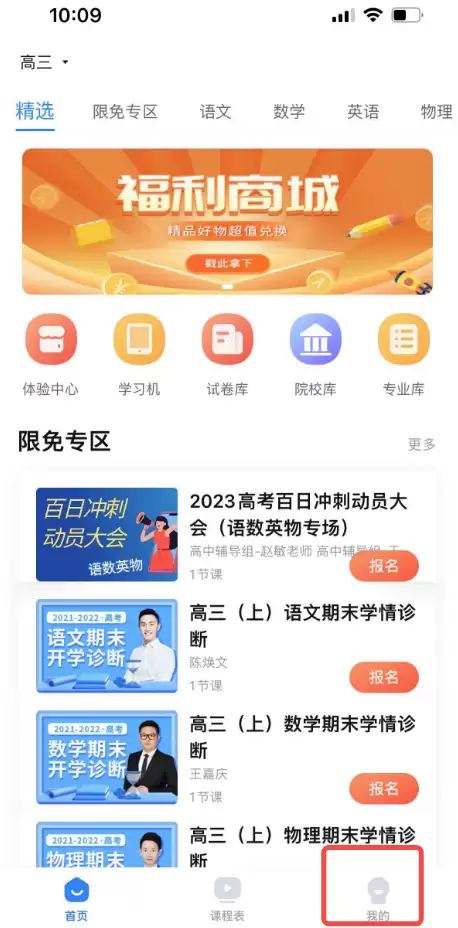
Task: Select the 英语 tab
Action: [x=363, y=111]
